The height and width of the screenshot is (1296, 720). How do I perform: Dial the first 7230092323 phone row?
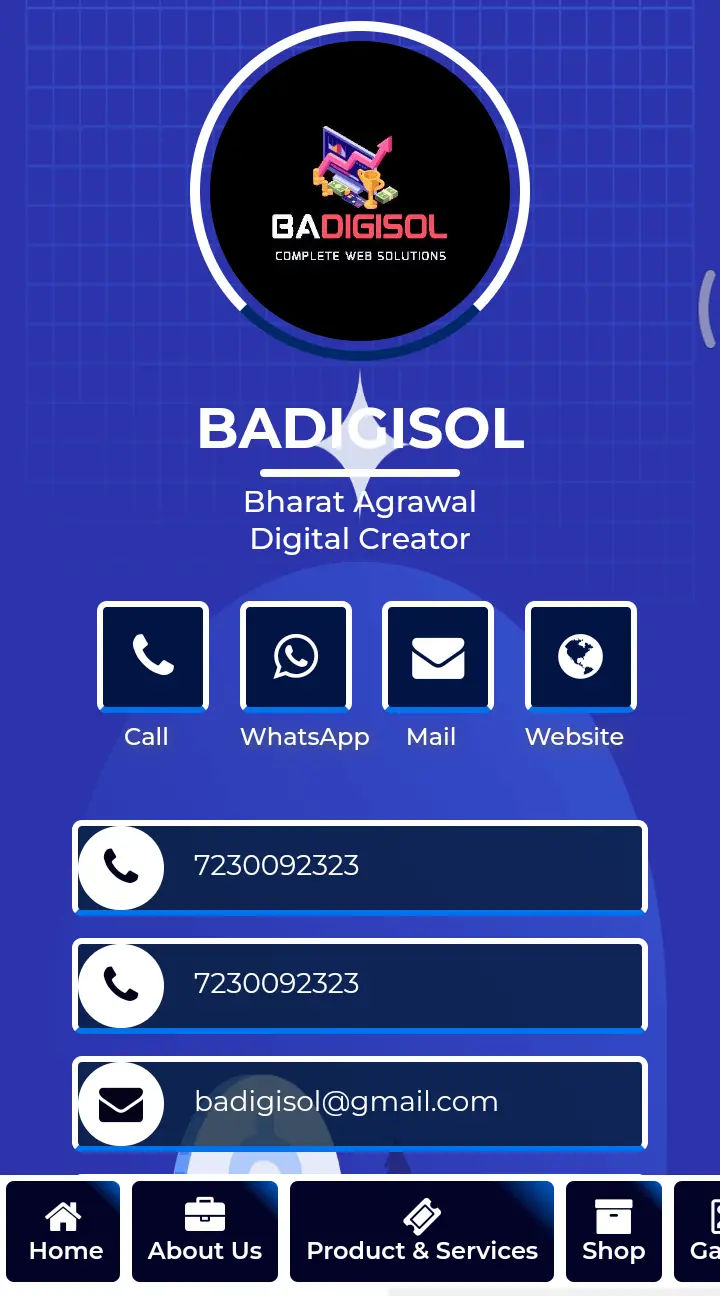click(x=360, y=866)
